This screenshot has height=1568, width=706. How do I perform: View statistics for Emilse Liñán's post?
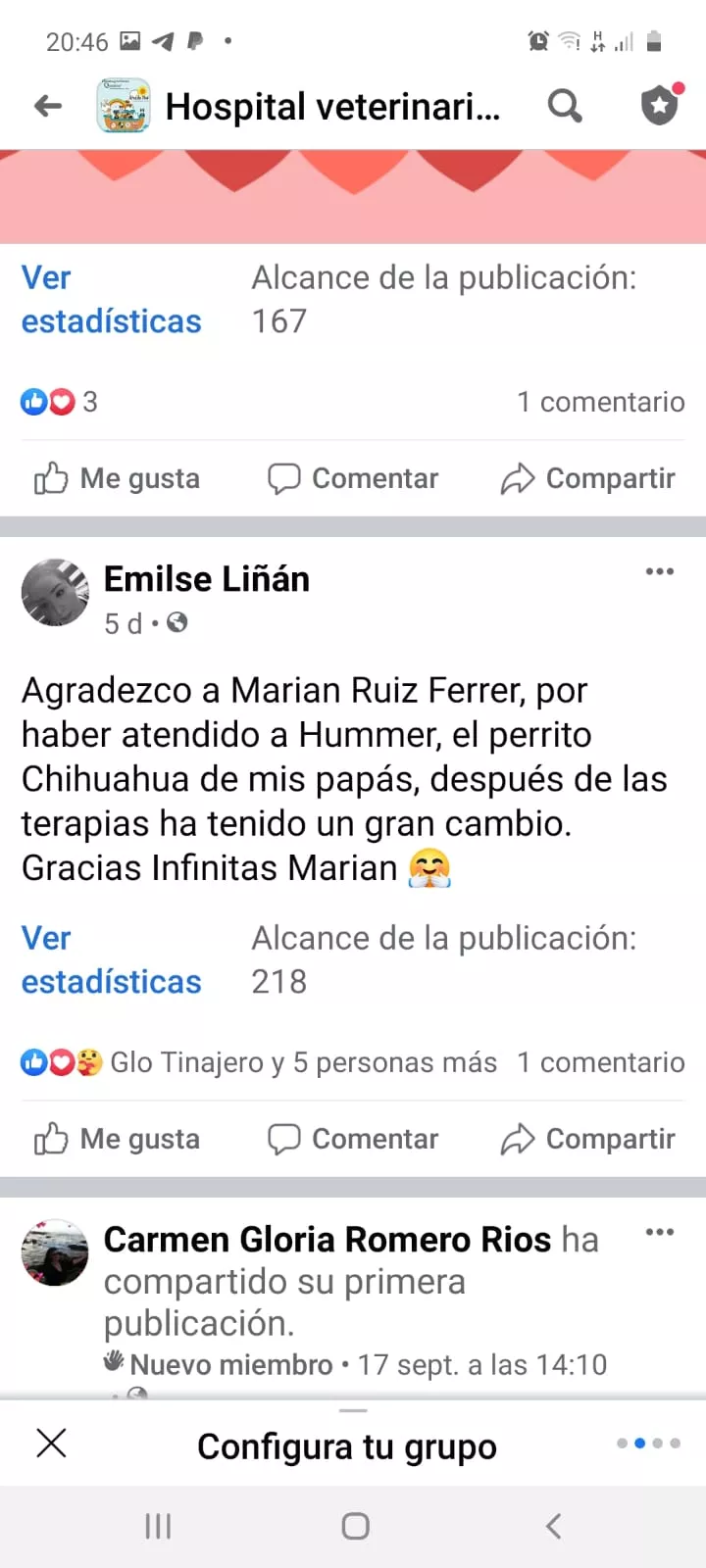click(111, 959)
